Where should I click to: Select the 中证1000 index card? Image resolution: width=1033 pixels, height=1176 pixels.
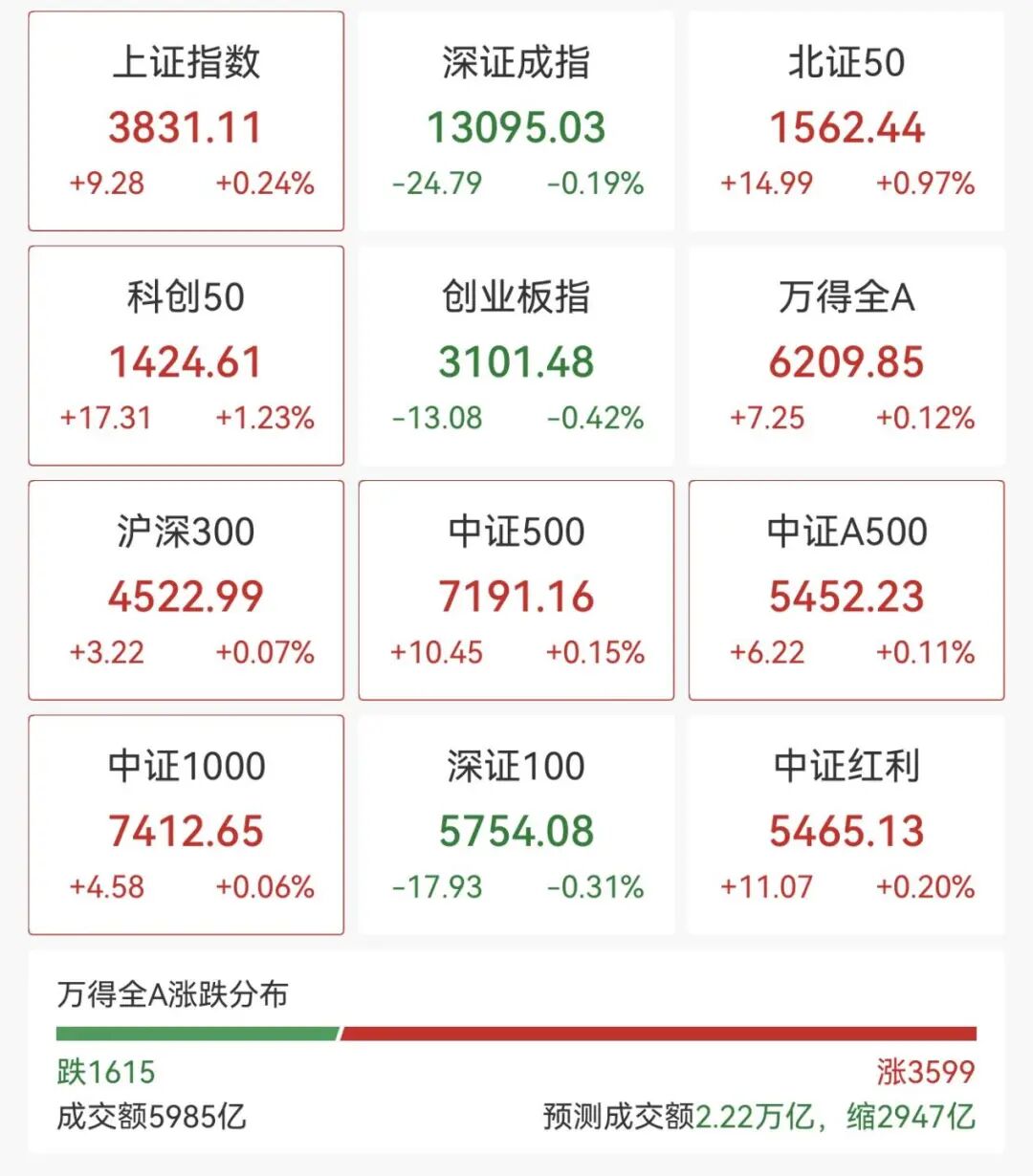(186, 824)
